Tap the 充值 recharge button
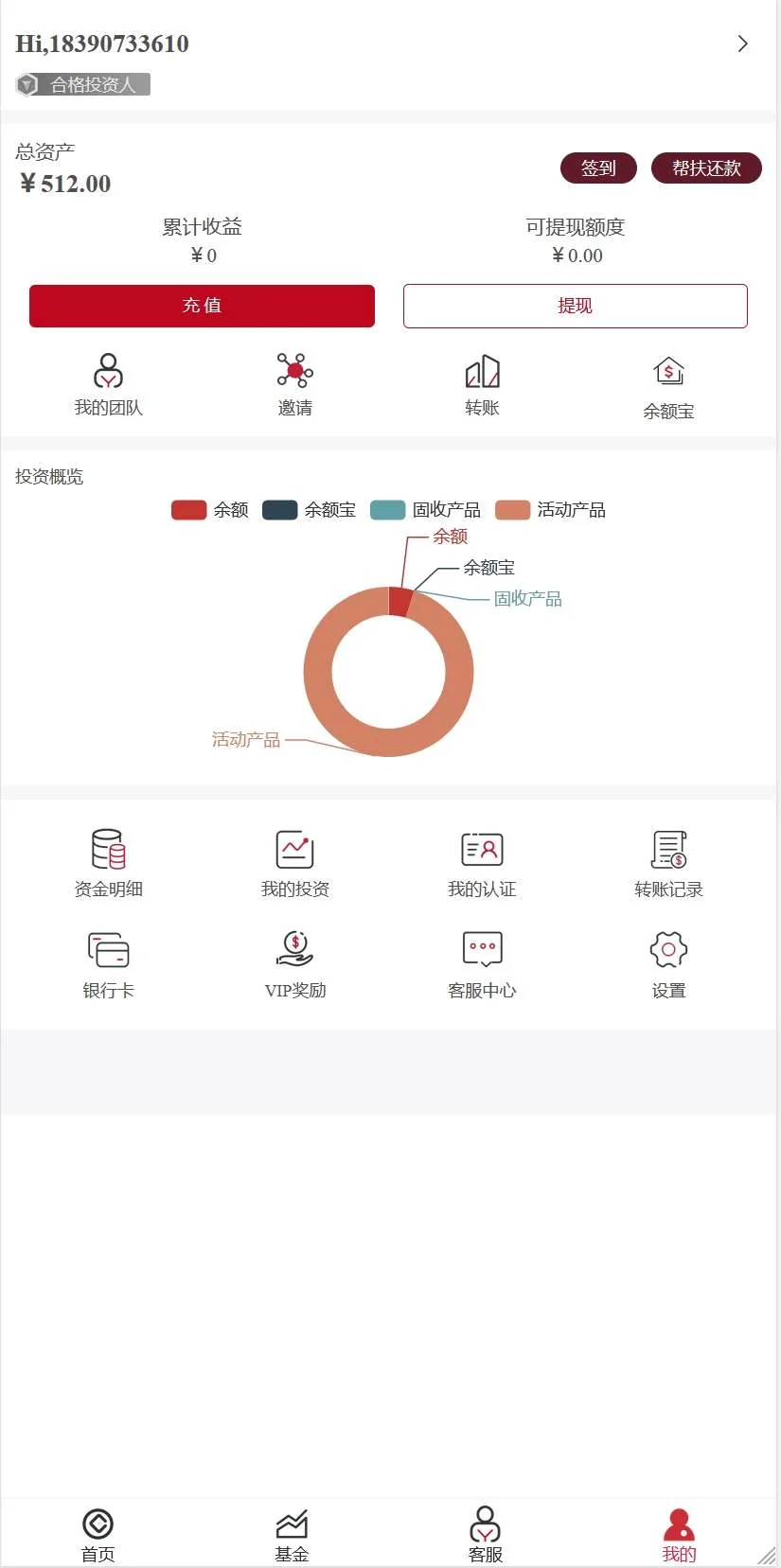 pyautogui.click(x=202, y=306)
